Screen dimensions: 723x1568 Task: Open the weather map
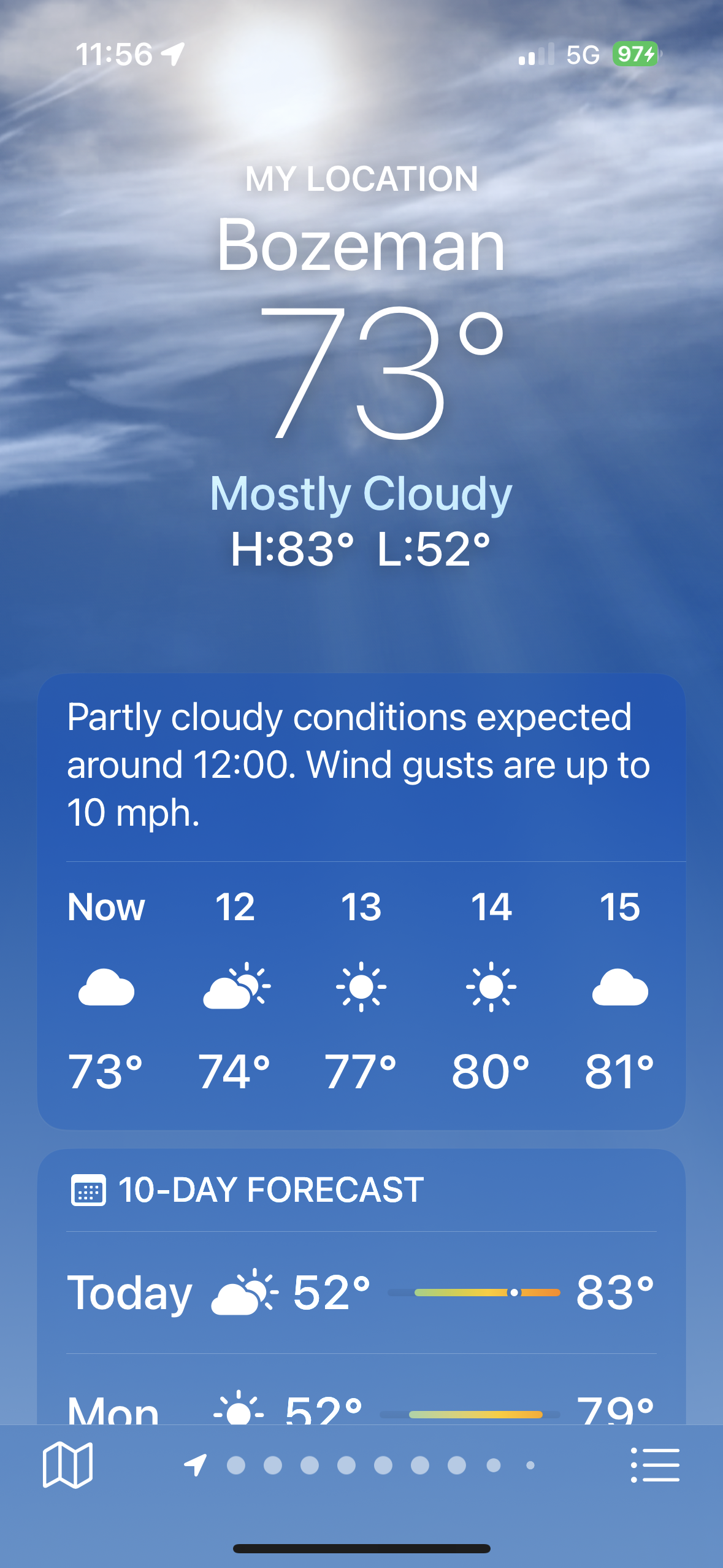pos(67,1465)
